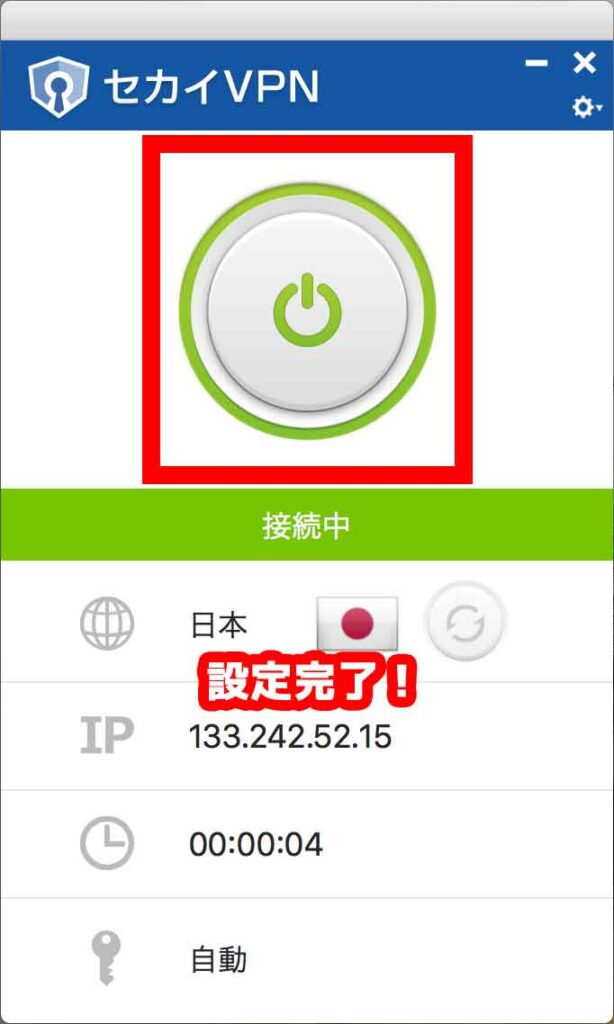
Task: Change the 自動 protocol setting
Action: click(218, 960)
